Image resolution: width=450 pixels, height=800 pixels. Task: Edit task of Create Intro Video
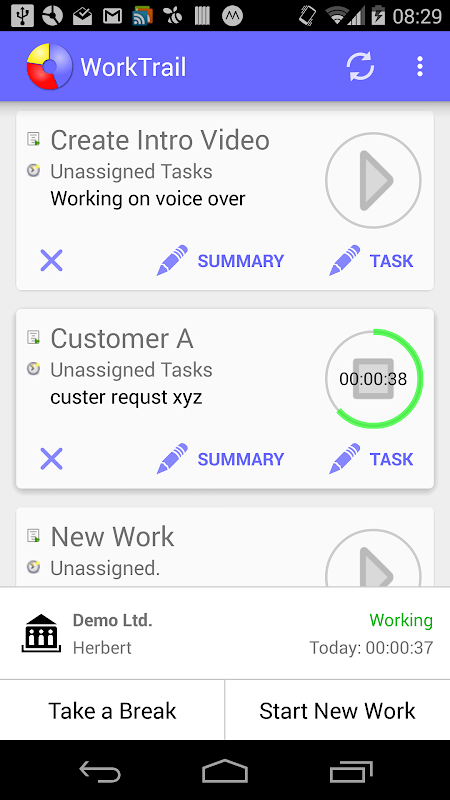click(x=371, y=261)
